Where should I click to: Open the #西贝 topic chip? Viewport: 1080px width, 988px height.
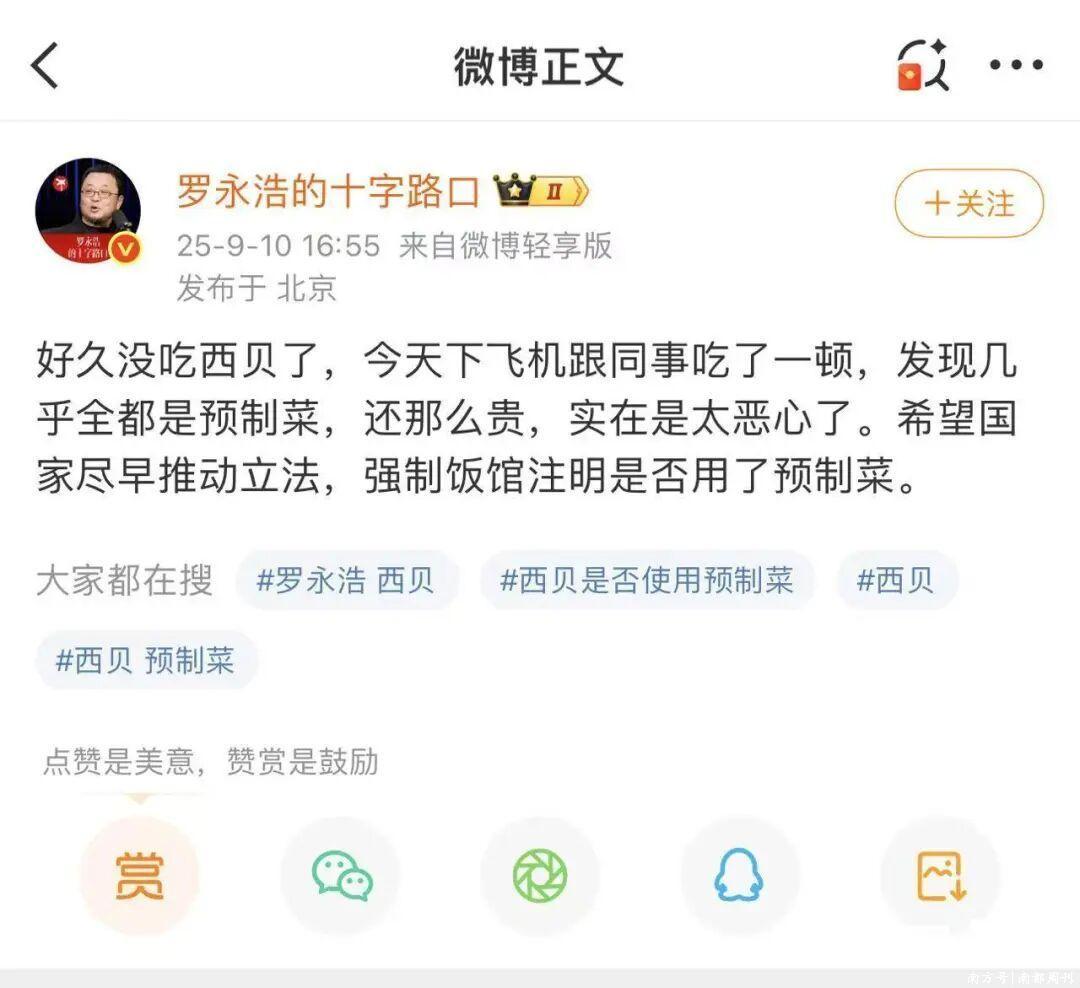click(x=895, y=580)
